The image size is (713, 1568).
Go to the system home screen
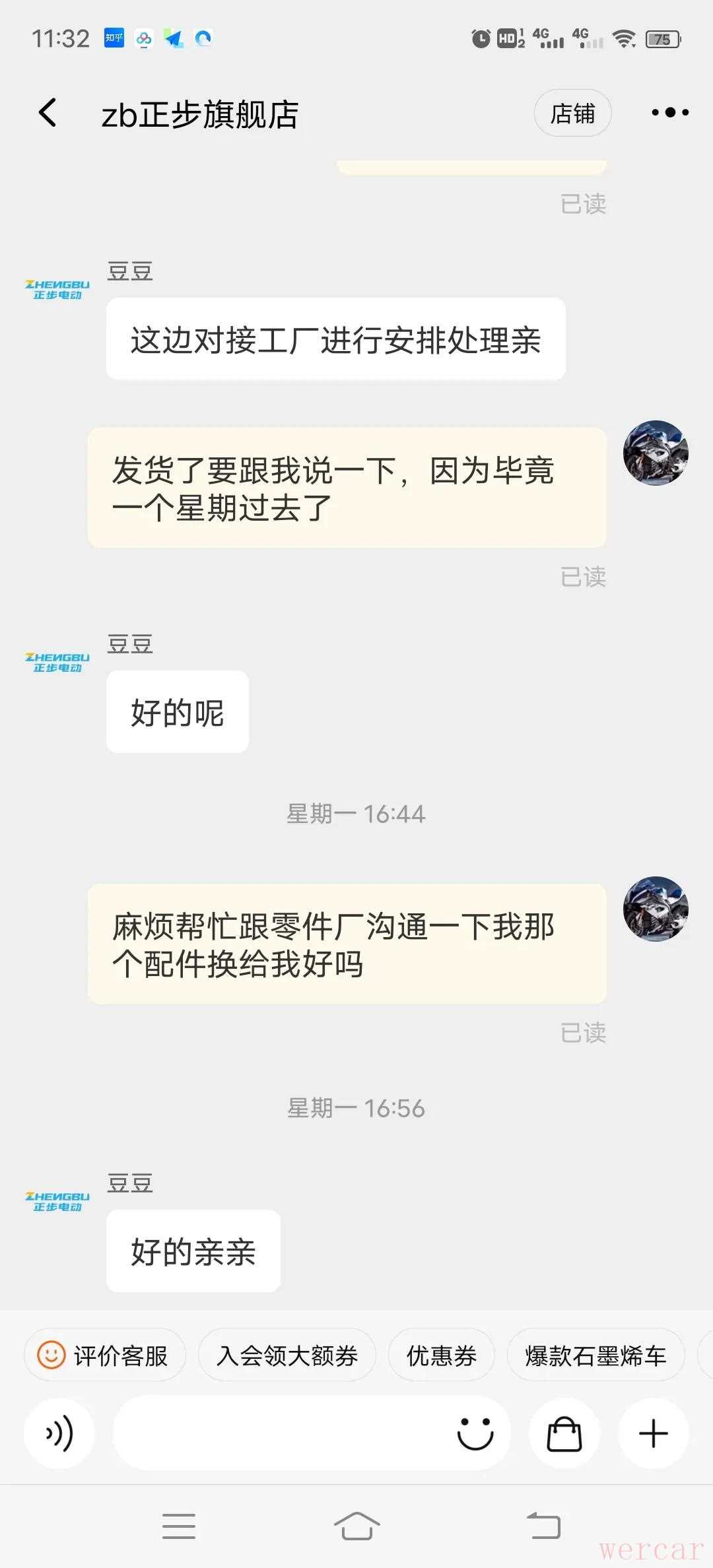tap(356, 1526)
